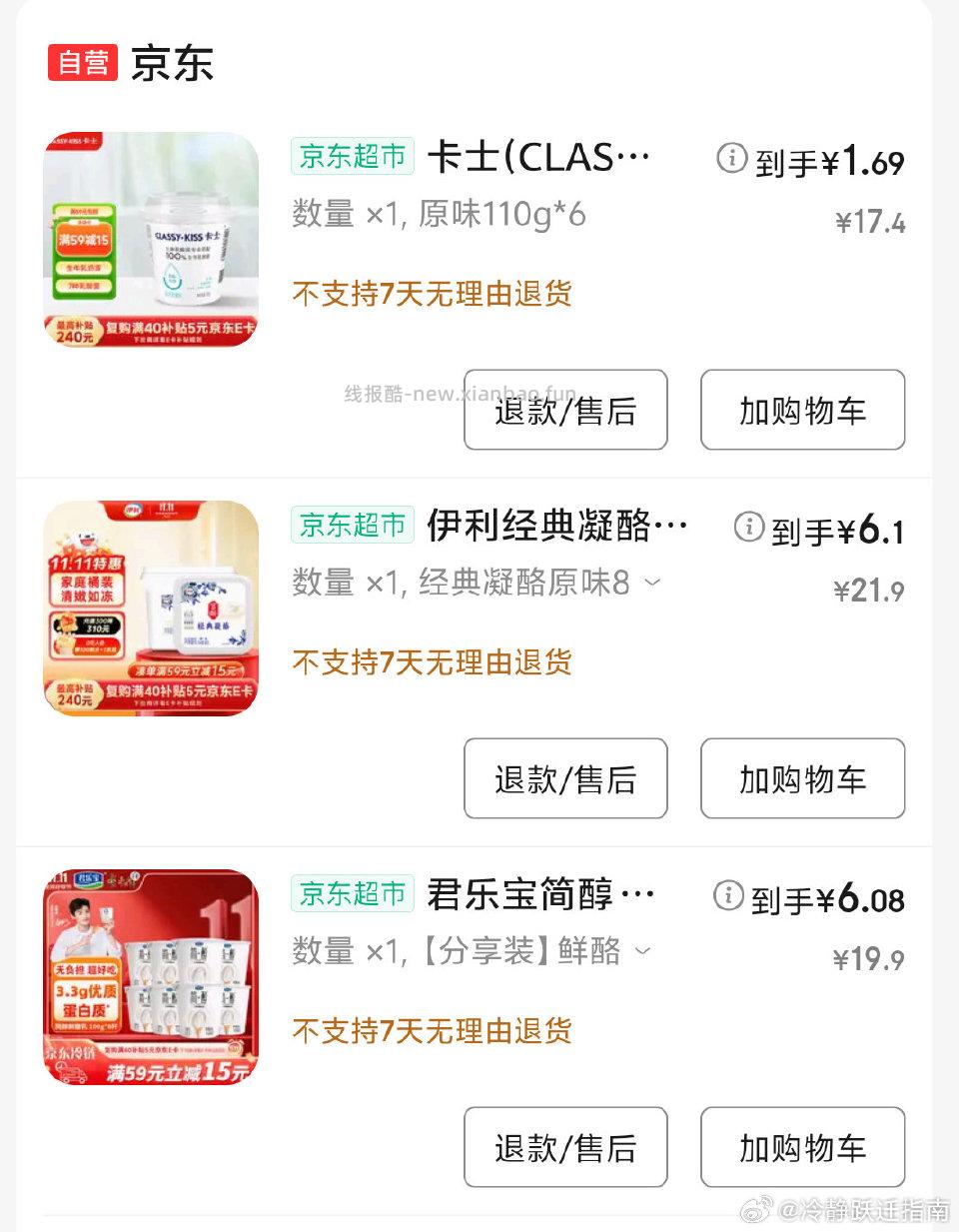Click 加购物车 for the 伊利 order
Viewport: 959px width, 1232px height.
coord(802,779)
